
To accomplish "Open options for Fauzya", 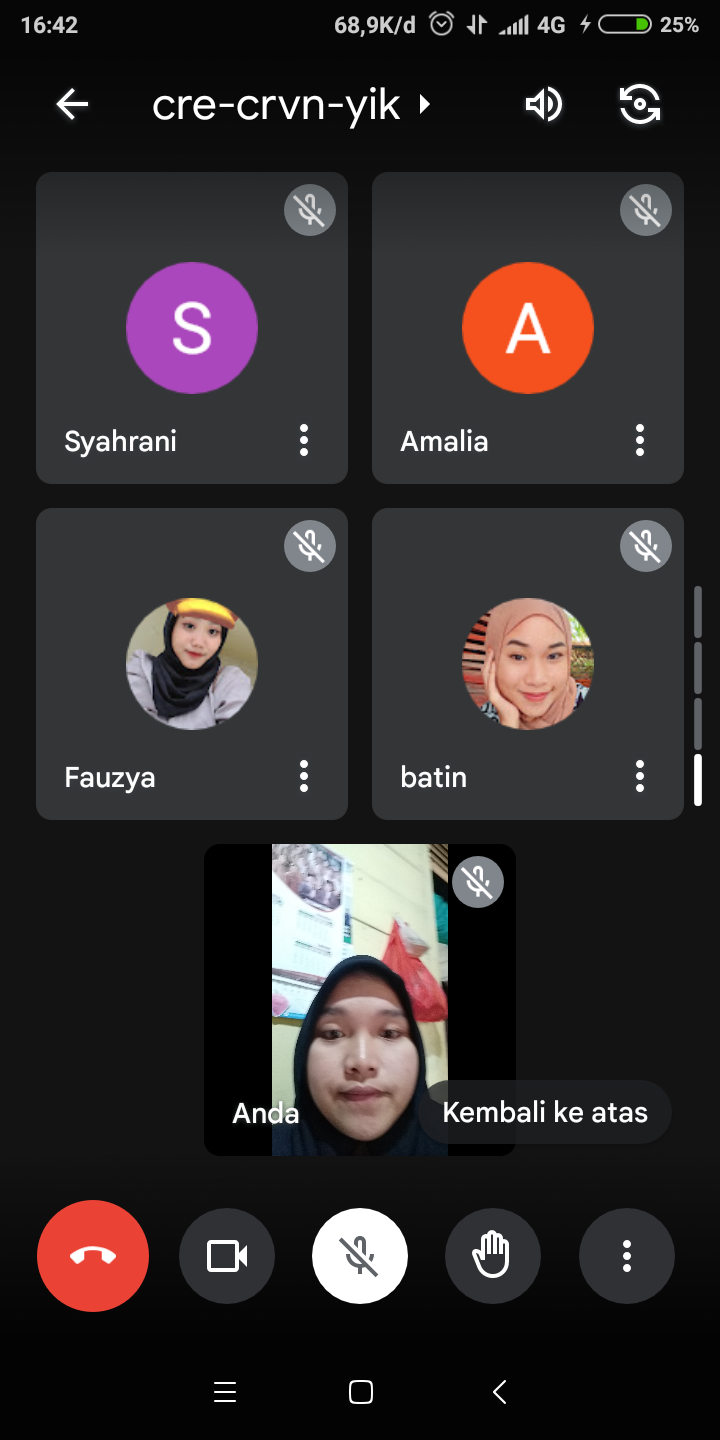I will pyautogui.click(x=304, y=776).
